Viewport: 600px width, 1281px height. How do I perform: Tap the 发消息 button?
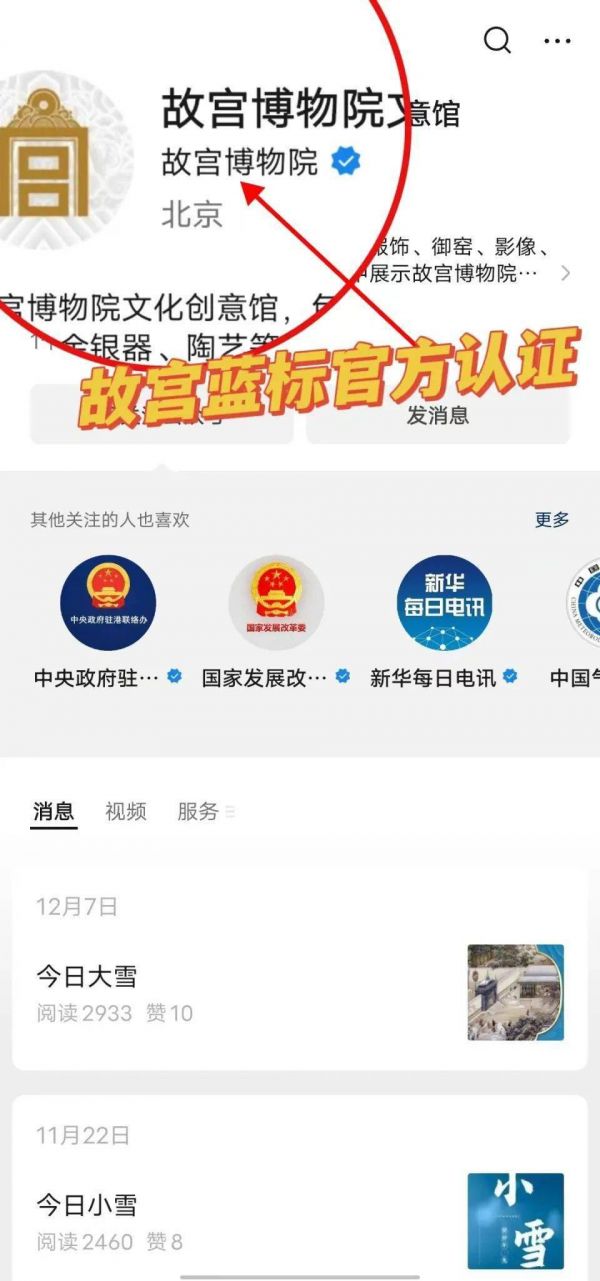[438, 416]
